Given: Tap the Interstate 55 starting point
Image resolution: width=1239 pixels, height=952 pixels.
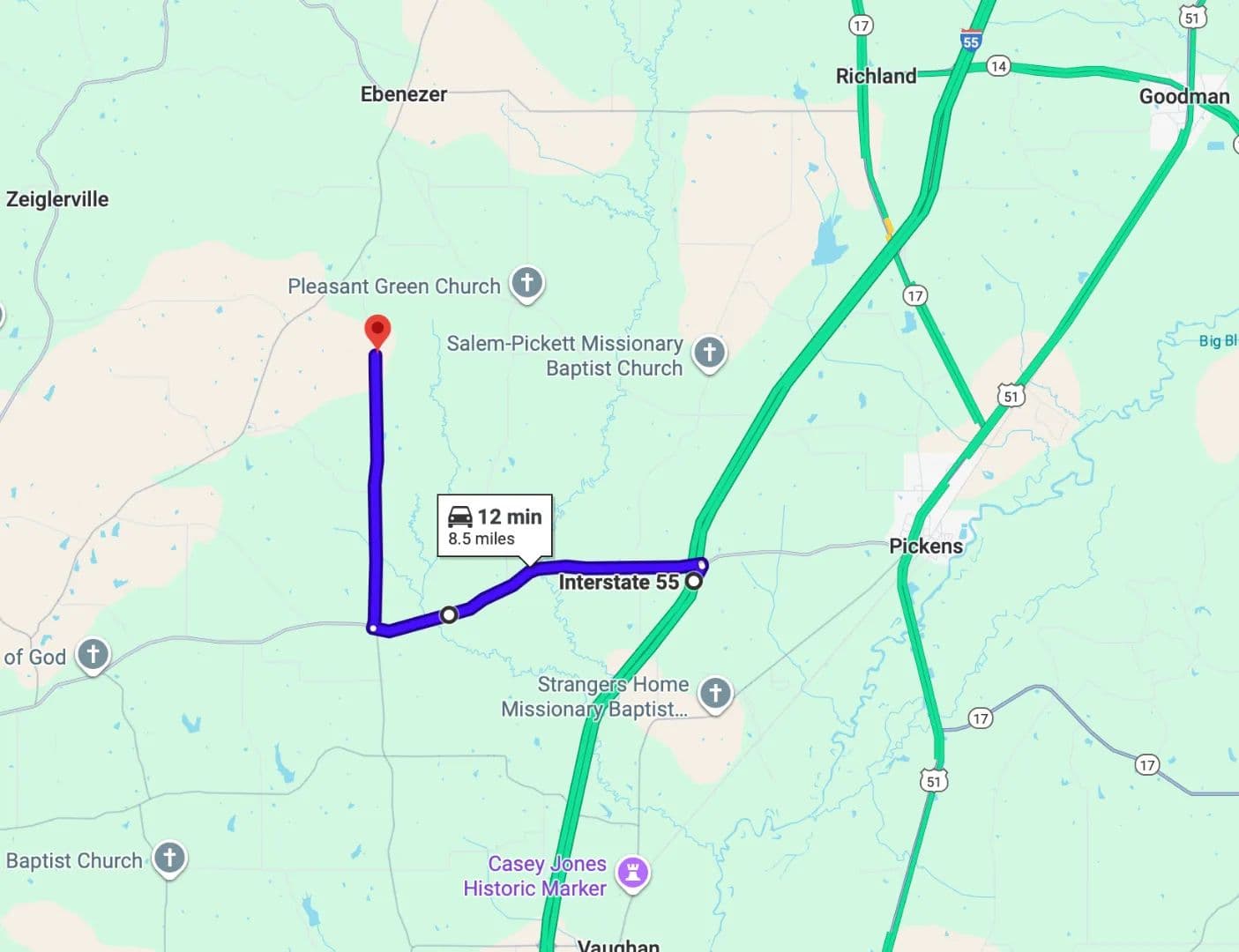Looking at the screenshot, I should point(694,581).
